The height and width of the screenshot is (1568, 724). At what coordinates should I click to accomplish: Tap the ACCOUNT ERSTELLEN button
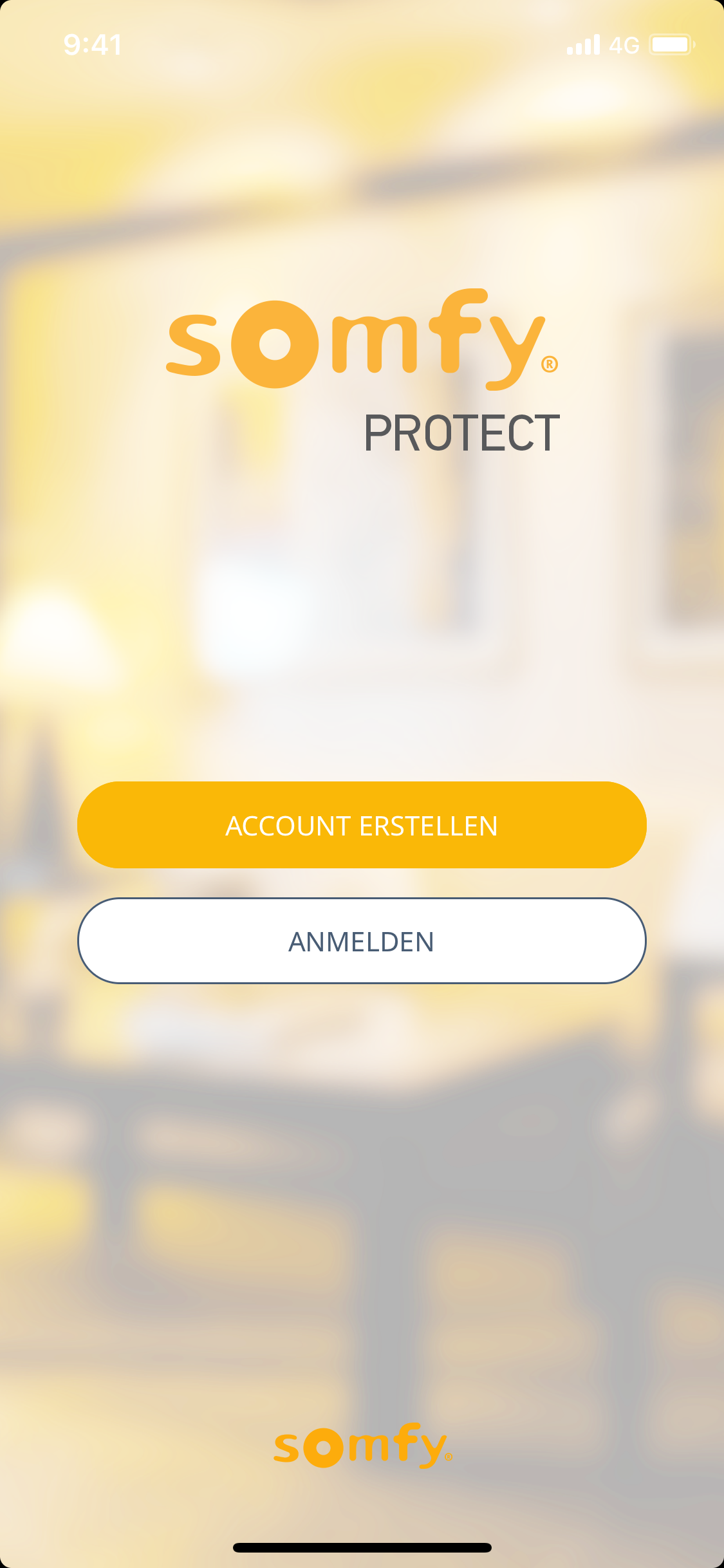pos(362,825)
